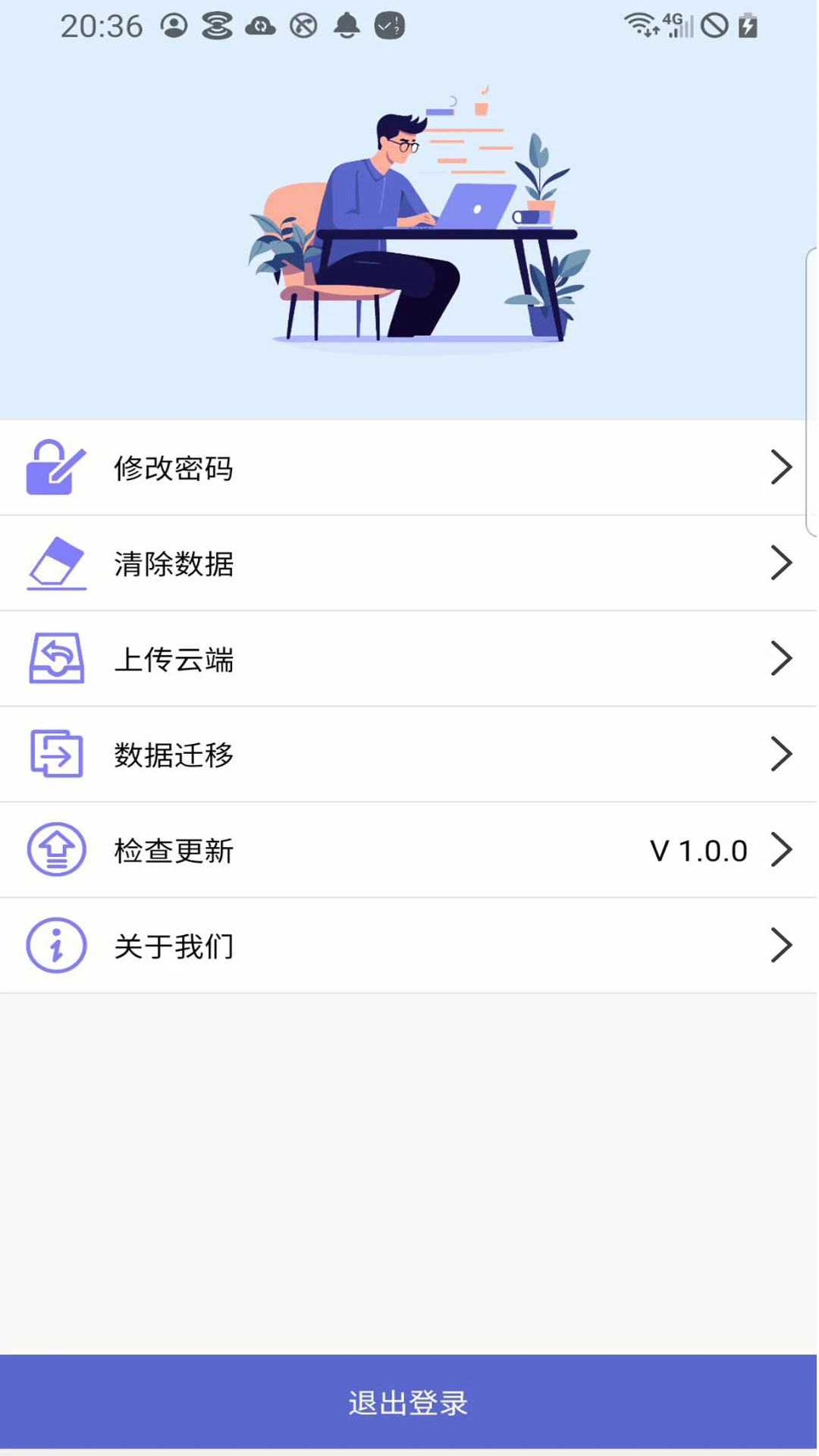Click the data migration transfer icon
This screenshot has height=1456, width=819.
56,754
